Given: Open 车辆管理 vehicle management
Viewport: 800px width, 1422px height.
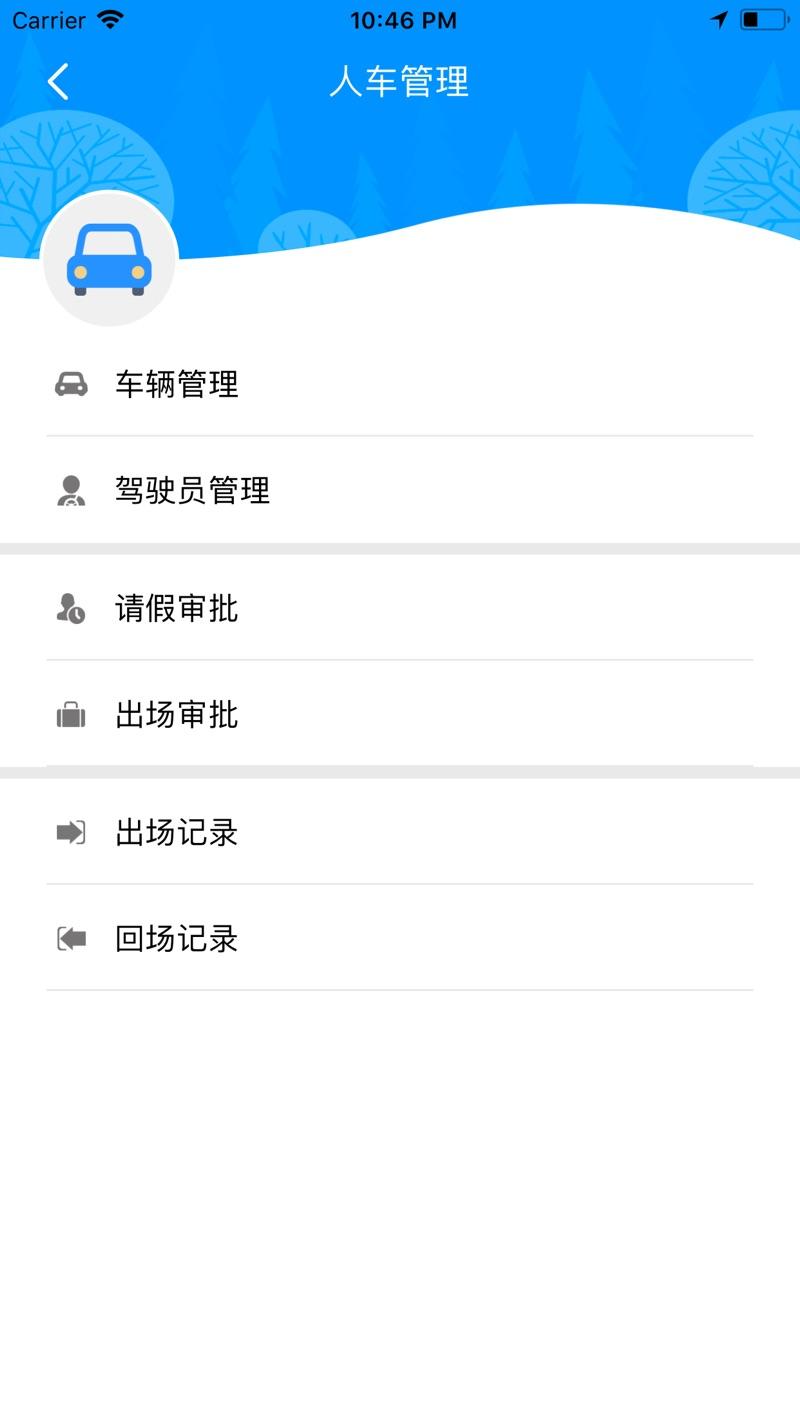Looking at the screenshot, I should click(177, 384).
